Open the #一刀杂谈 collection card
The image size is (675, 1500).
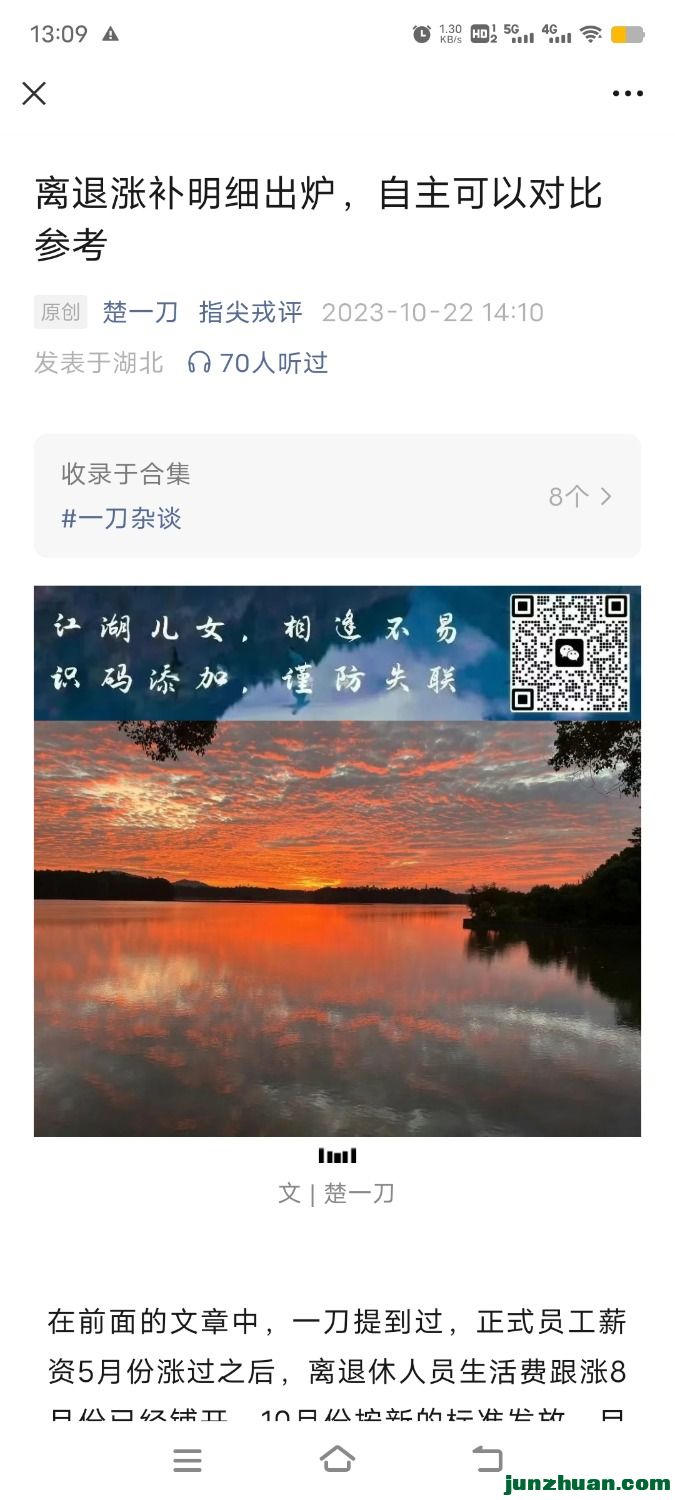point(337,496)
